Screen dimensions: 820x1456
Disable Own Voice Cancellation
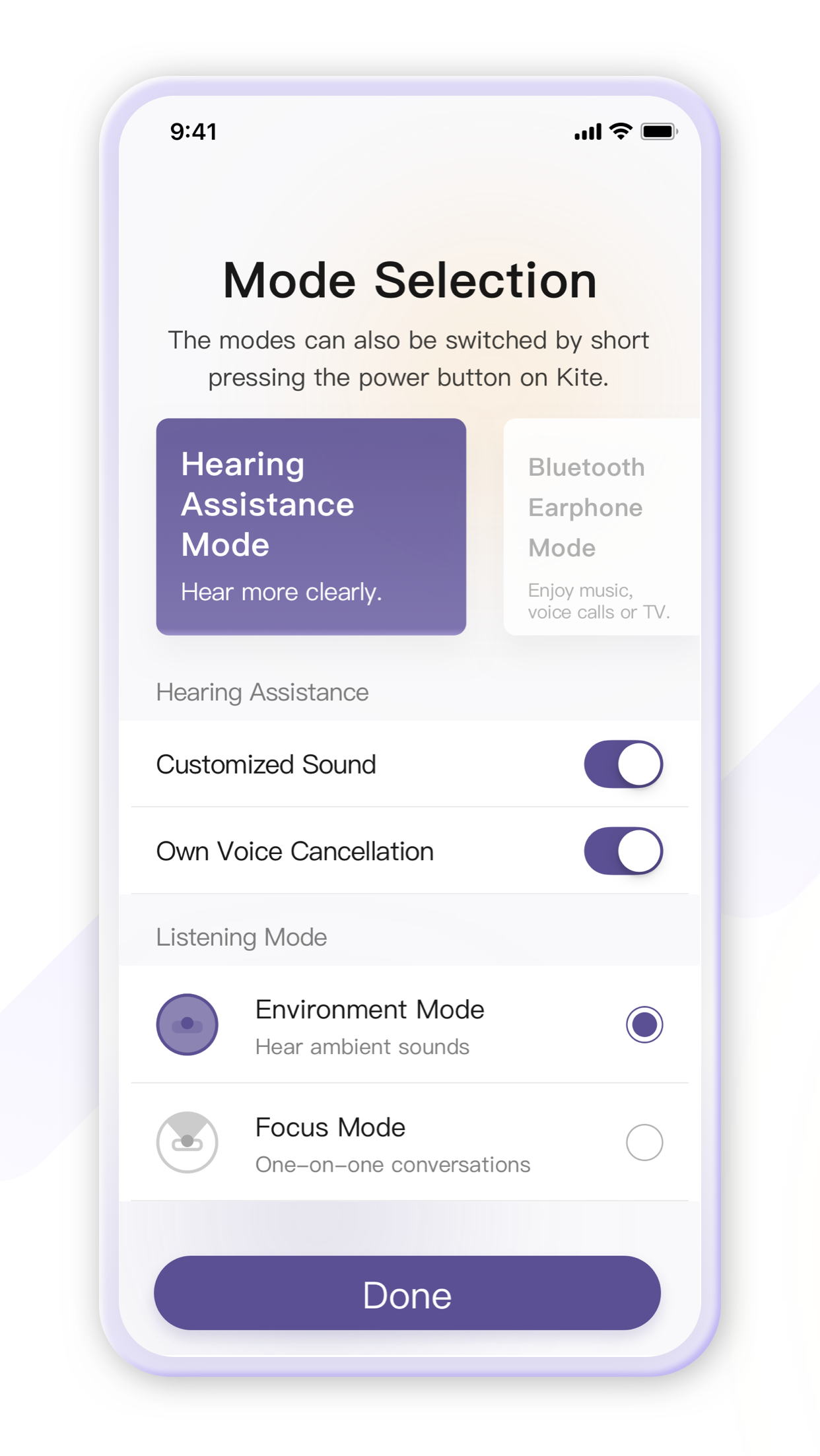623,851
